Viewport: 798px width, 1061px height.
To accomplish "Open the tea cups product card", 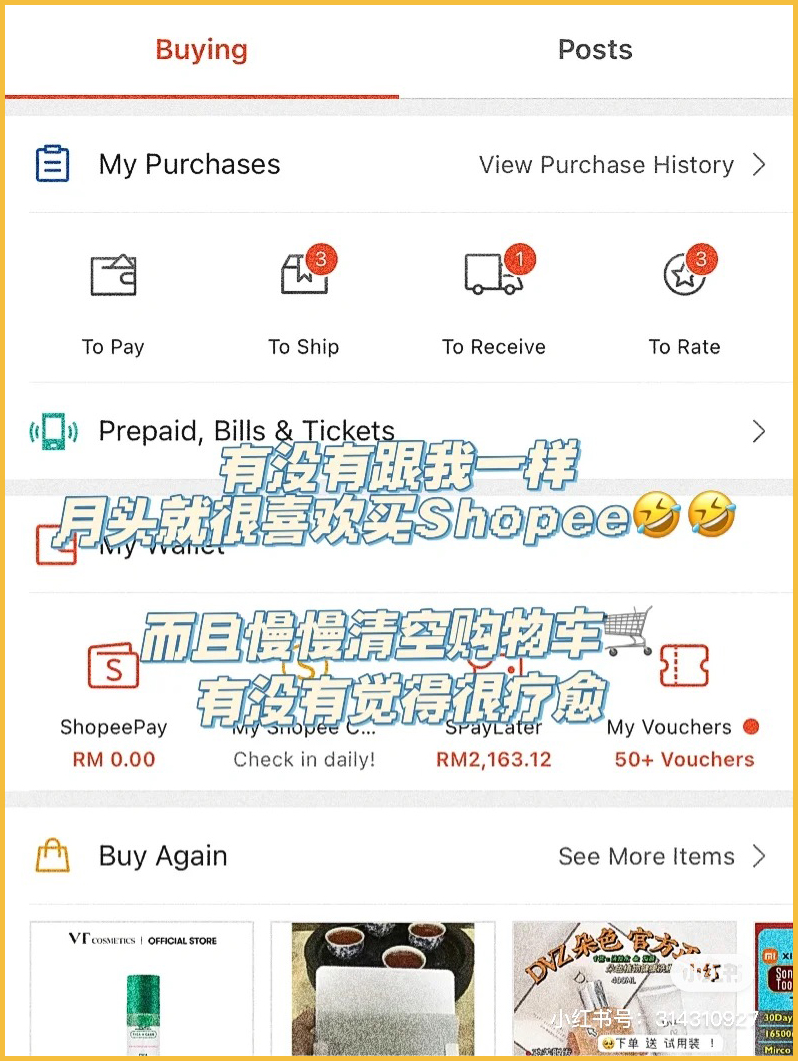I will coord(383,990).
